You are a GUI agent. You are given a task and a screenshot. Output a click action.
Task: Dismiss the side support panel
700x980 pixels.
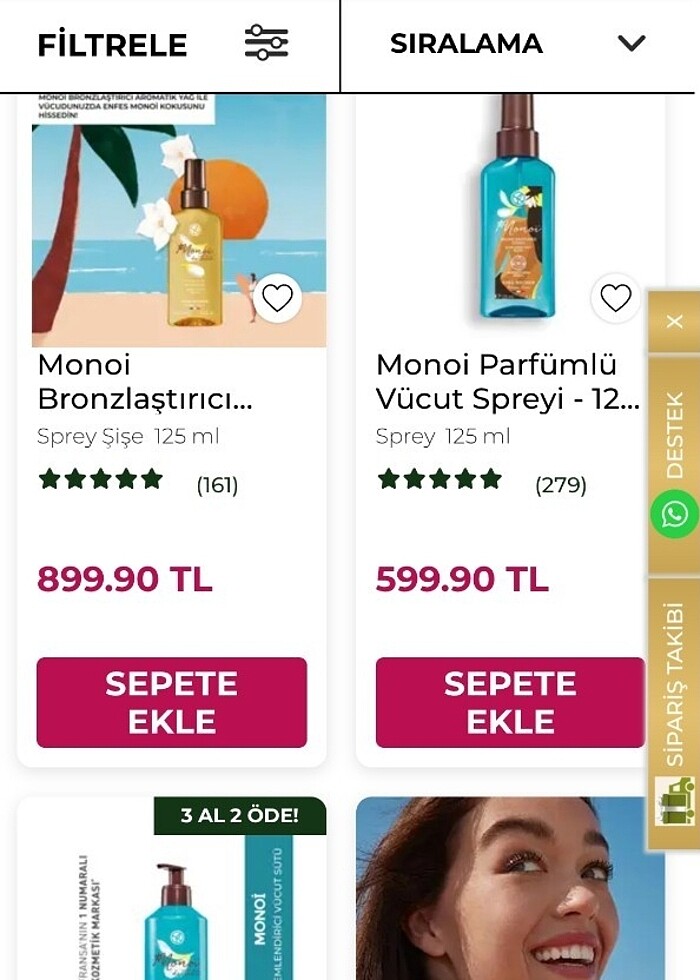pyautogui.click(x=675, y=322)
